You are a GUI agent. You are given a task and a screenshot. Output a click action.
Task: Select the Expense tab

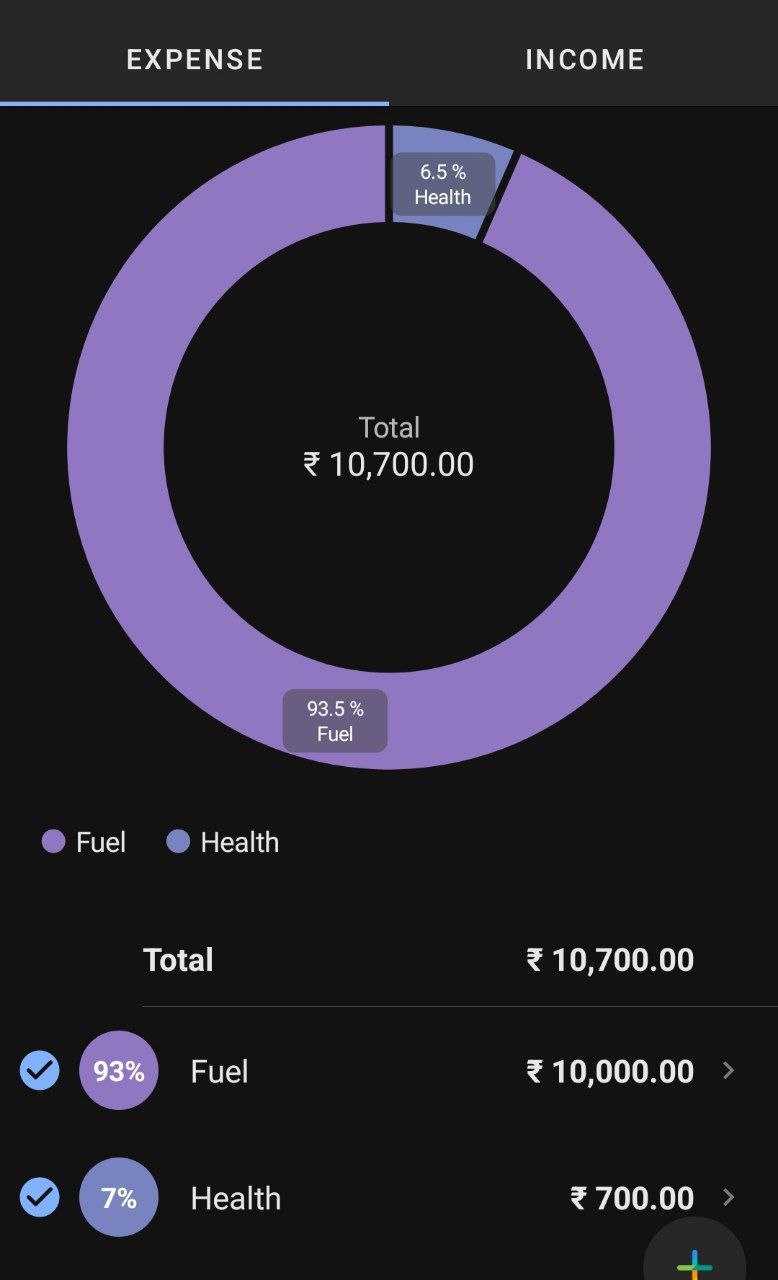coord(195,59)
